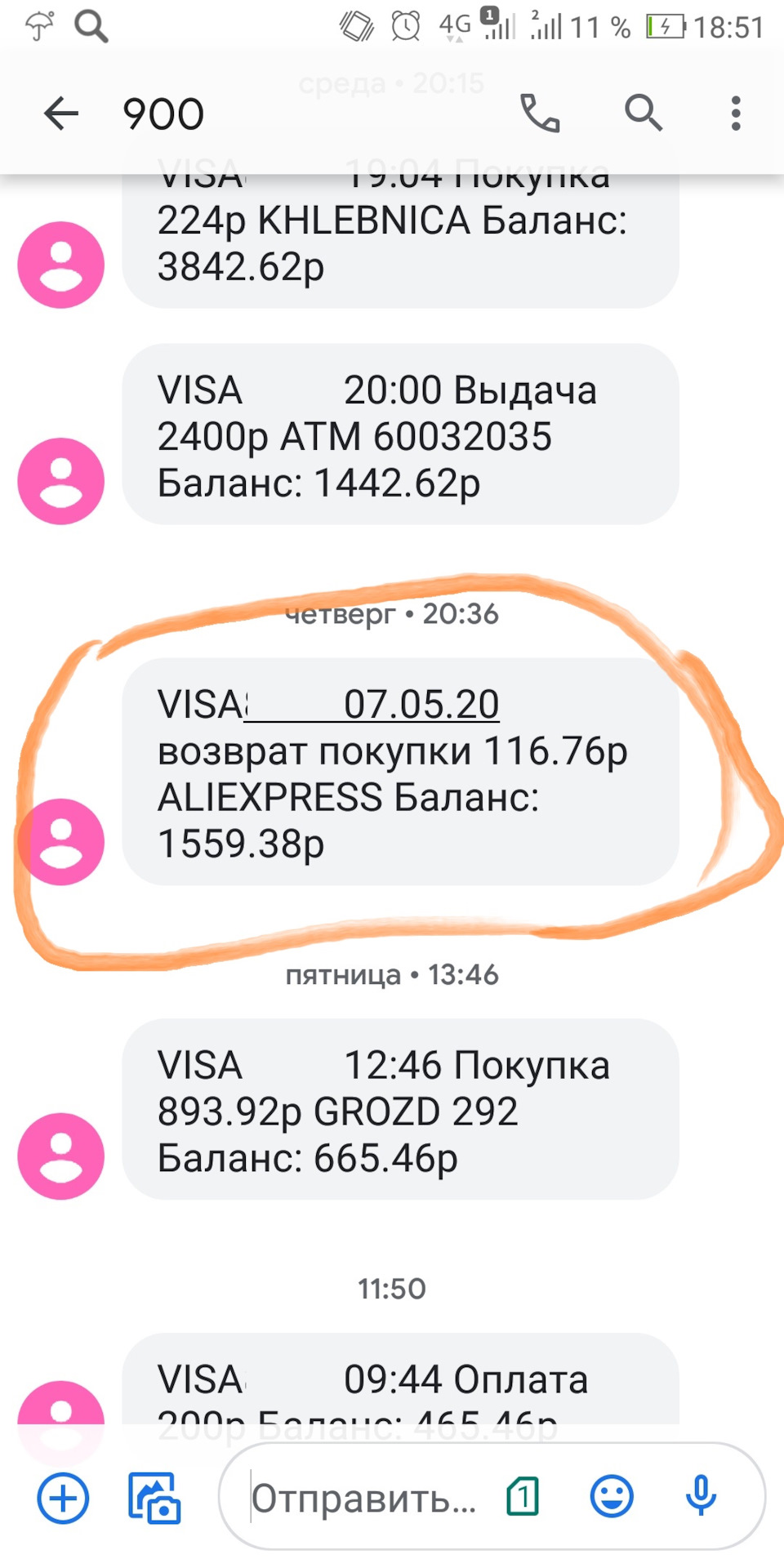Call the number 900
This screenshot has height=1568, width=784.
(540, 113)
